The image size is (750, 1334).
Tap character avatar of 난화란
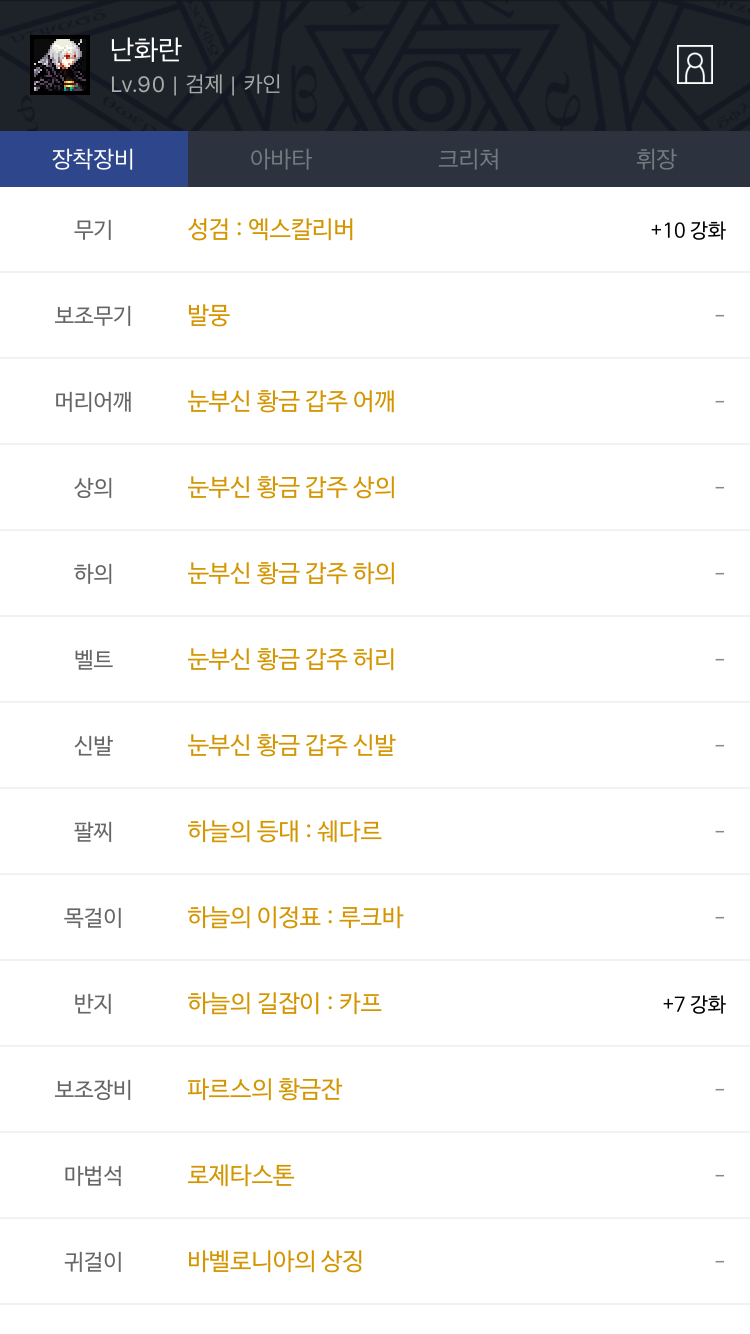click(x=60, y=65)
